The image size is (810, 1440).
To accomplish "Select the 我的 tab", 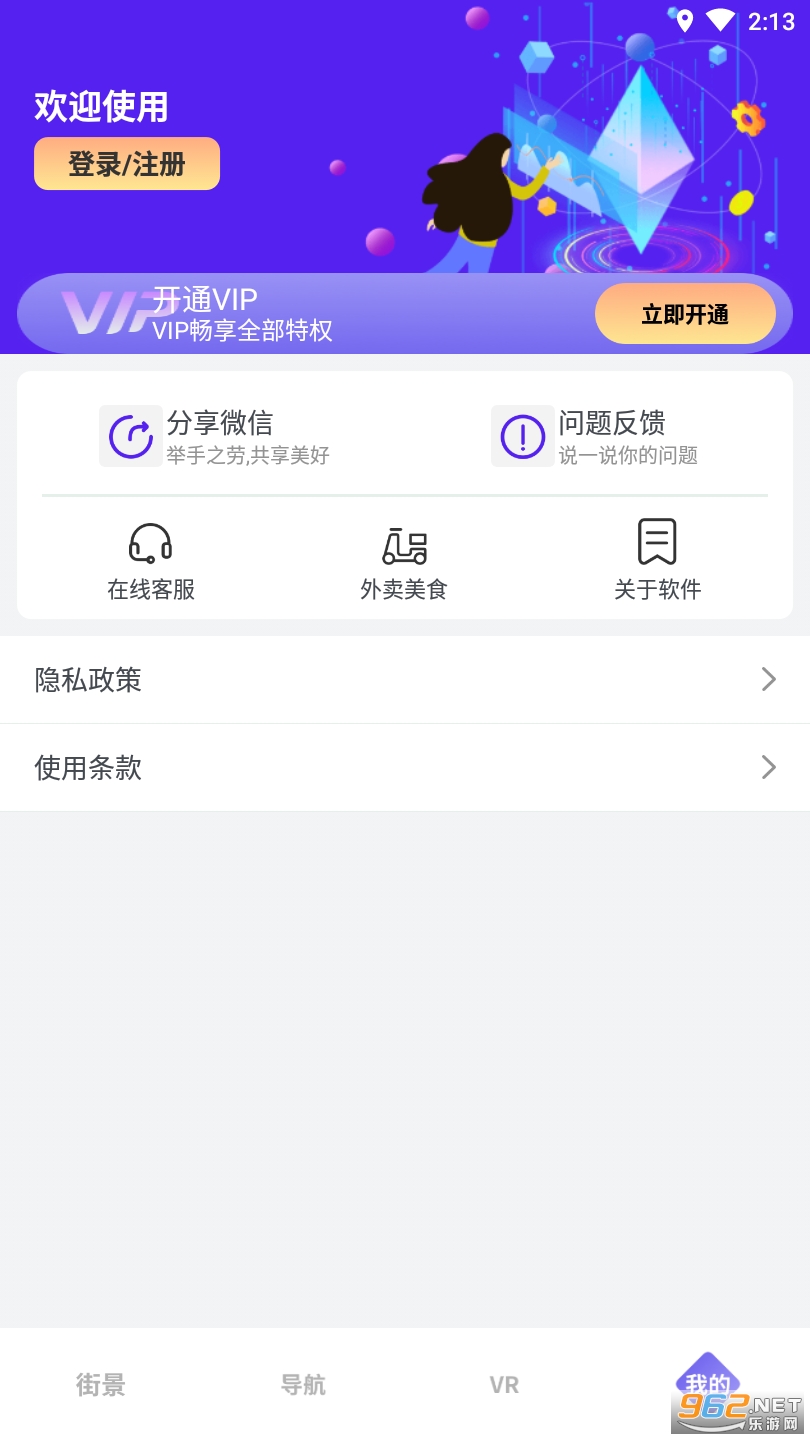I will click(x=707, y=1383).
